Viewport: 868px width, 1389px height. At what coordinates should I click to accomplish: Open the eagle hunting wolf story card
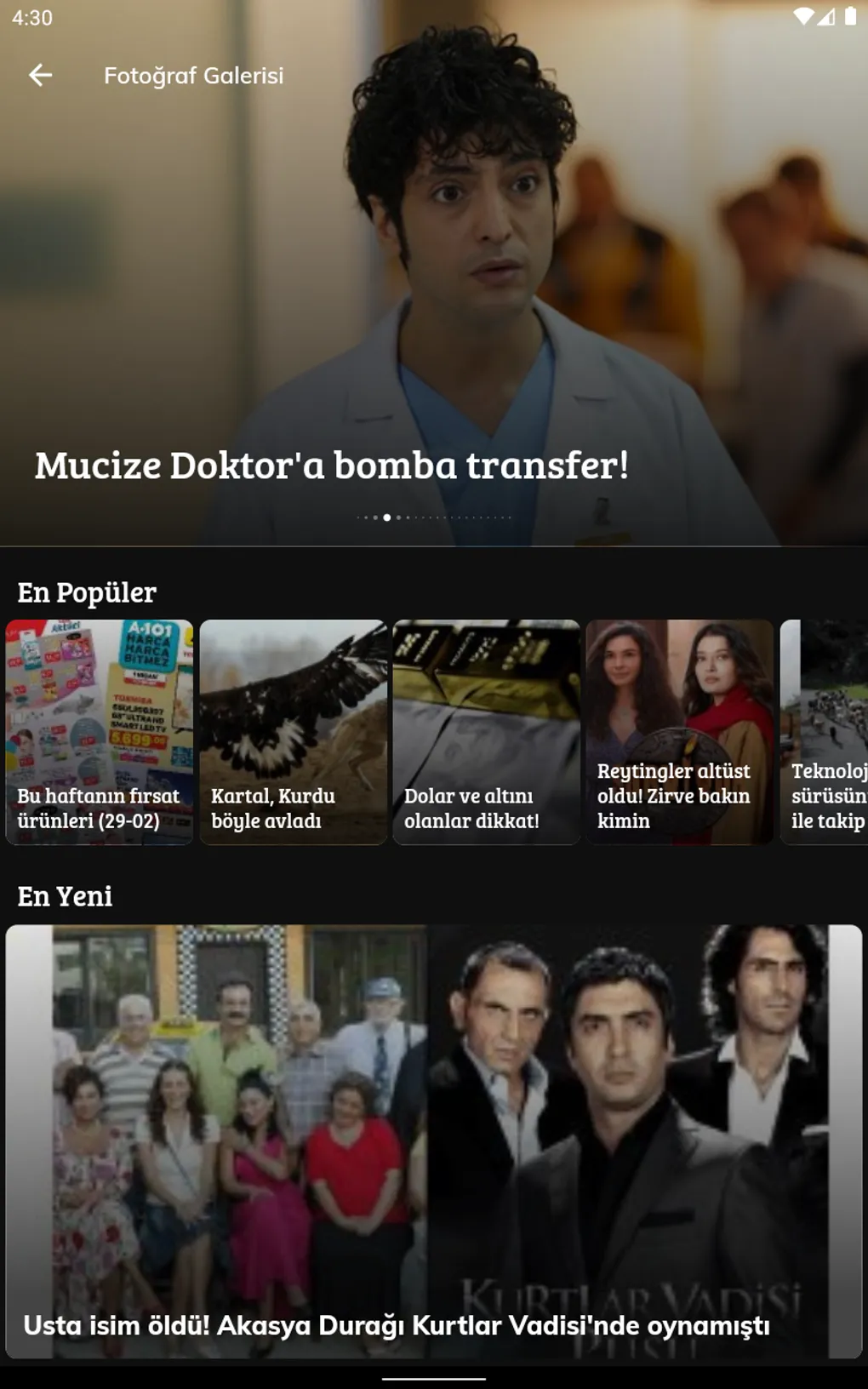point(293,732)
